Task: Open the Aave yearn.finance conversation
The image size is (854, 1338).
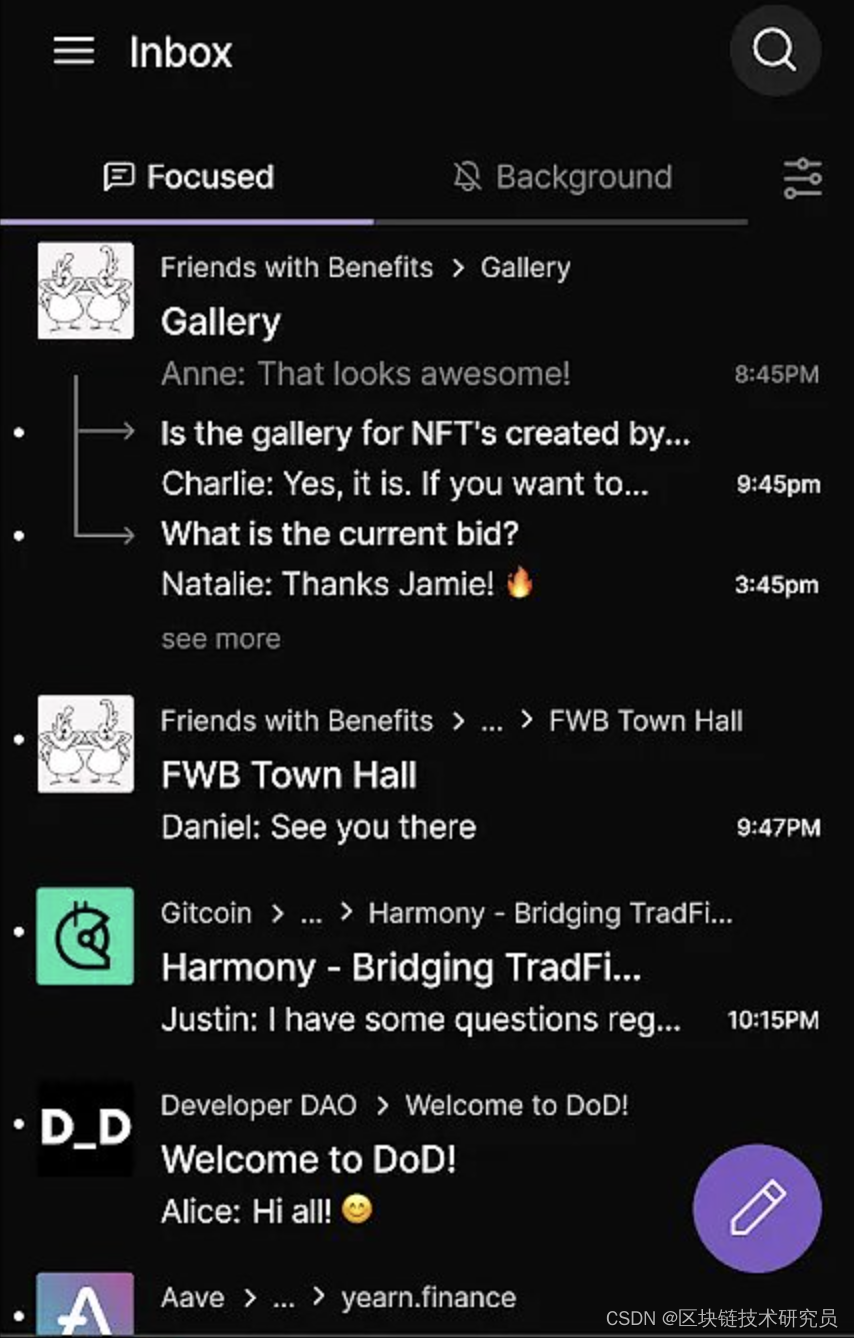Action: coord(428,1297)
